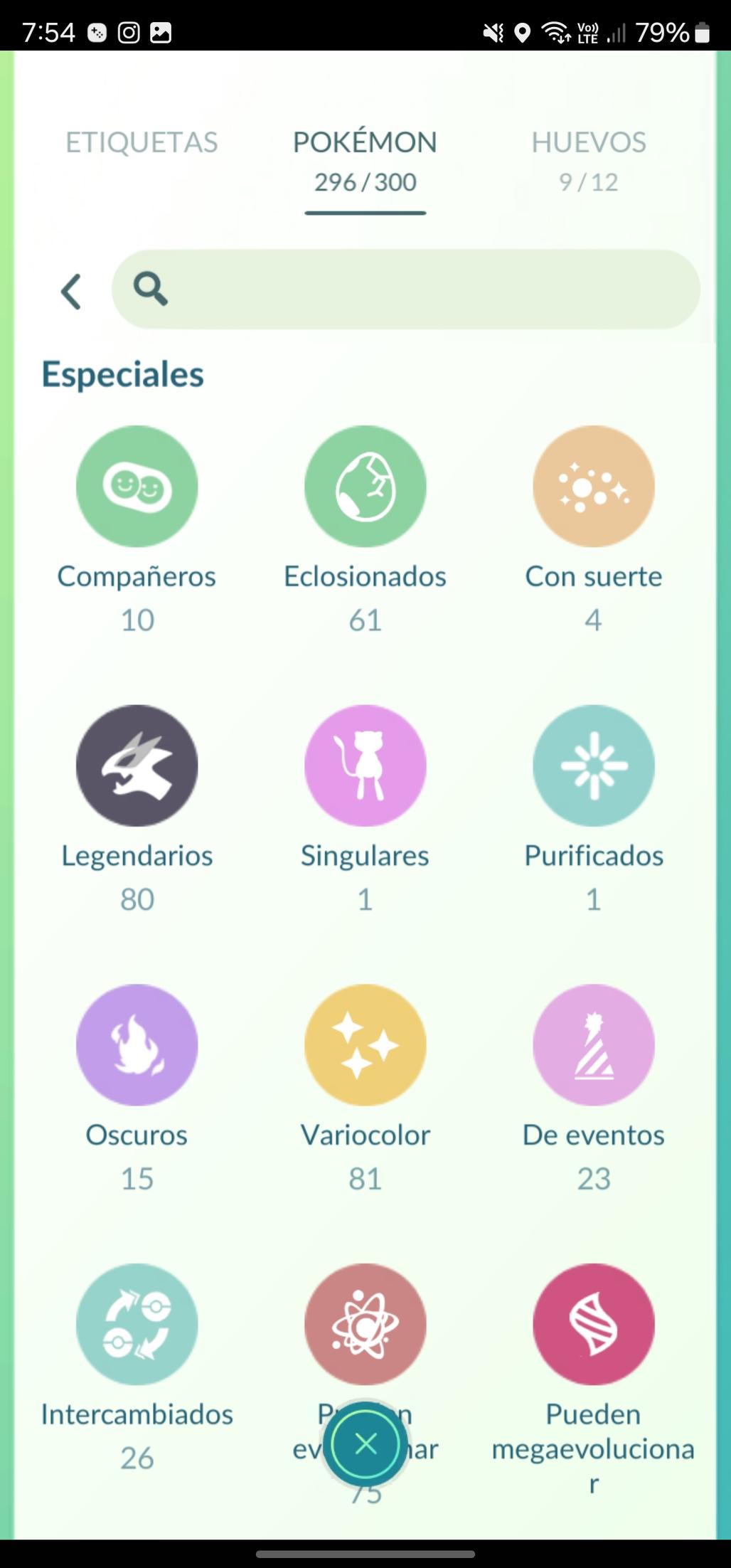Show Con suerte Pokémon
The width and height of the screenshot is (731, 1568).
coord(593,487)
